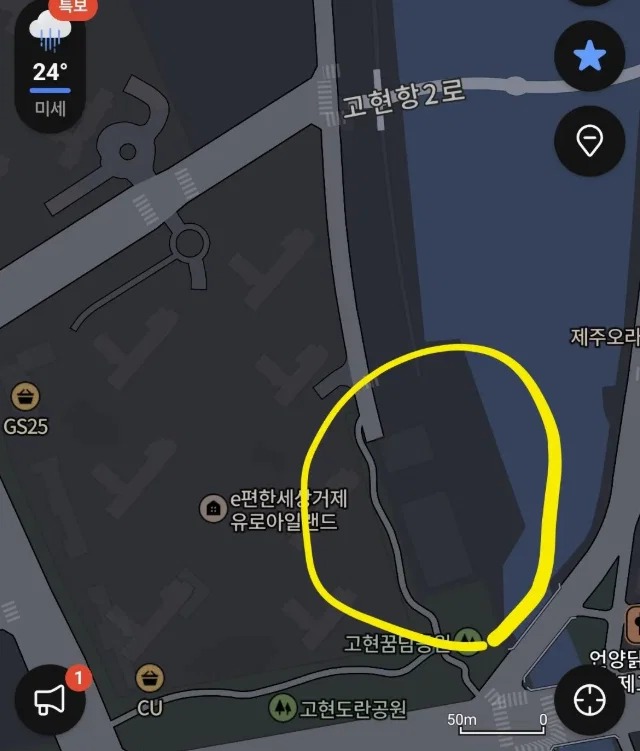Tap the location pin button
The height and width of the screenshot is (751, 640).
[x=589, y=141]
